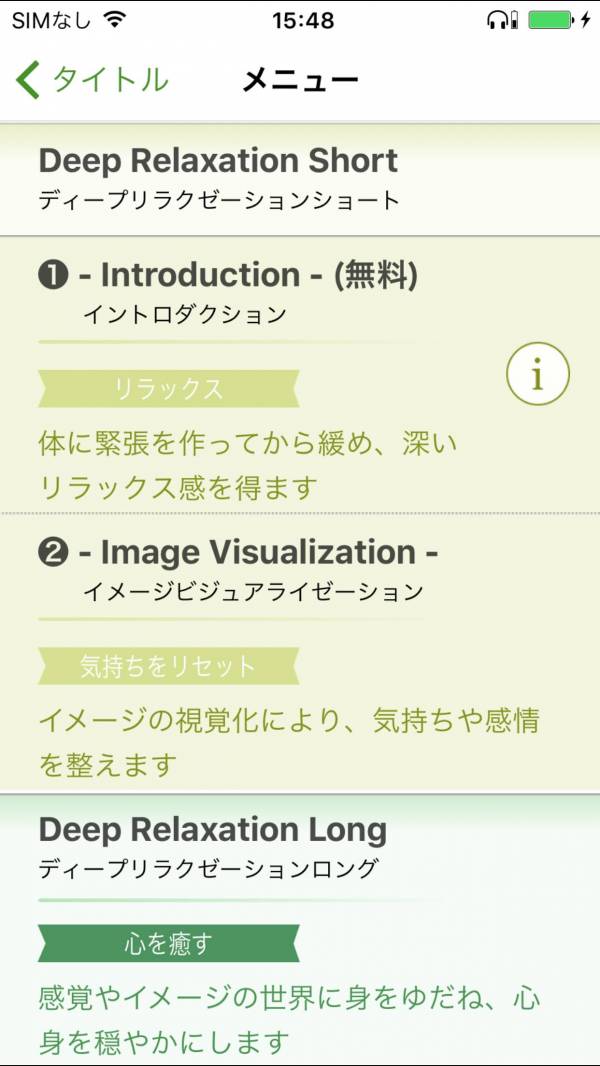Open Deep Relaxation Long session
This screenshot has height=1066, width=600.
pos(300,929)
